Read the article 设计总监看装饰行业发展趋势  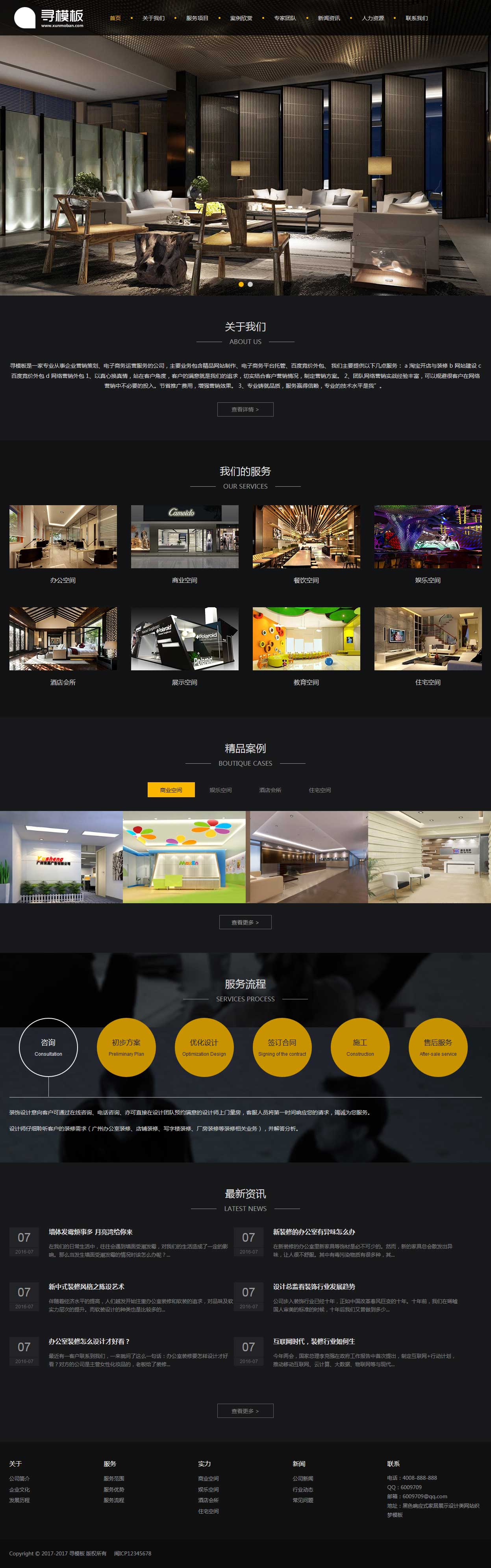point(314,1287)
